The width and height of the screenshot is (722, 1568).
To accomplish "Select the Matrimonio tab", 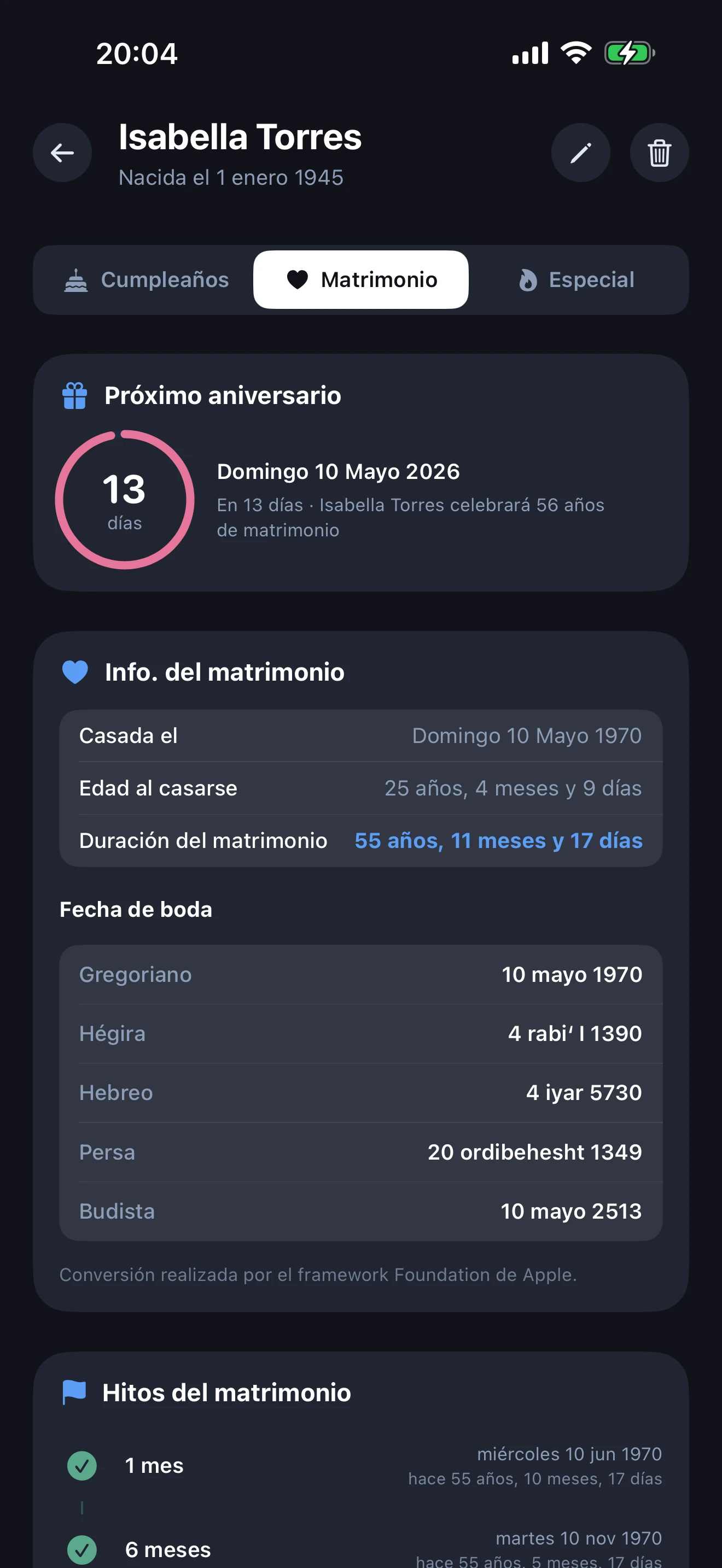I will point(361,280).
